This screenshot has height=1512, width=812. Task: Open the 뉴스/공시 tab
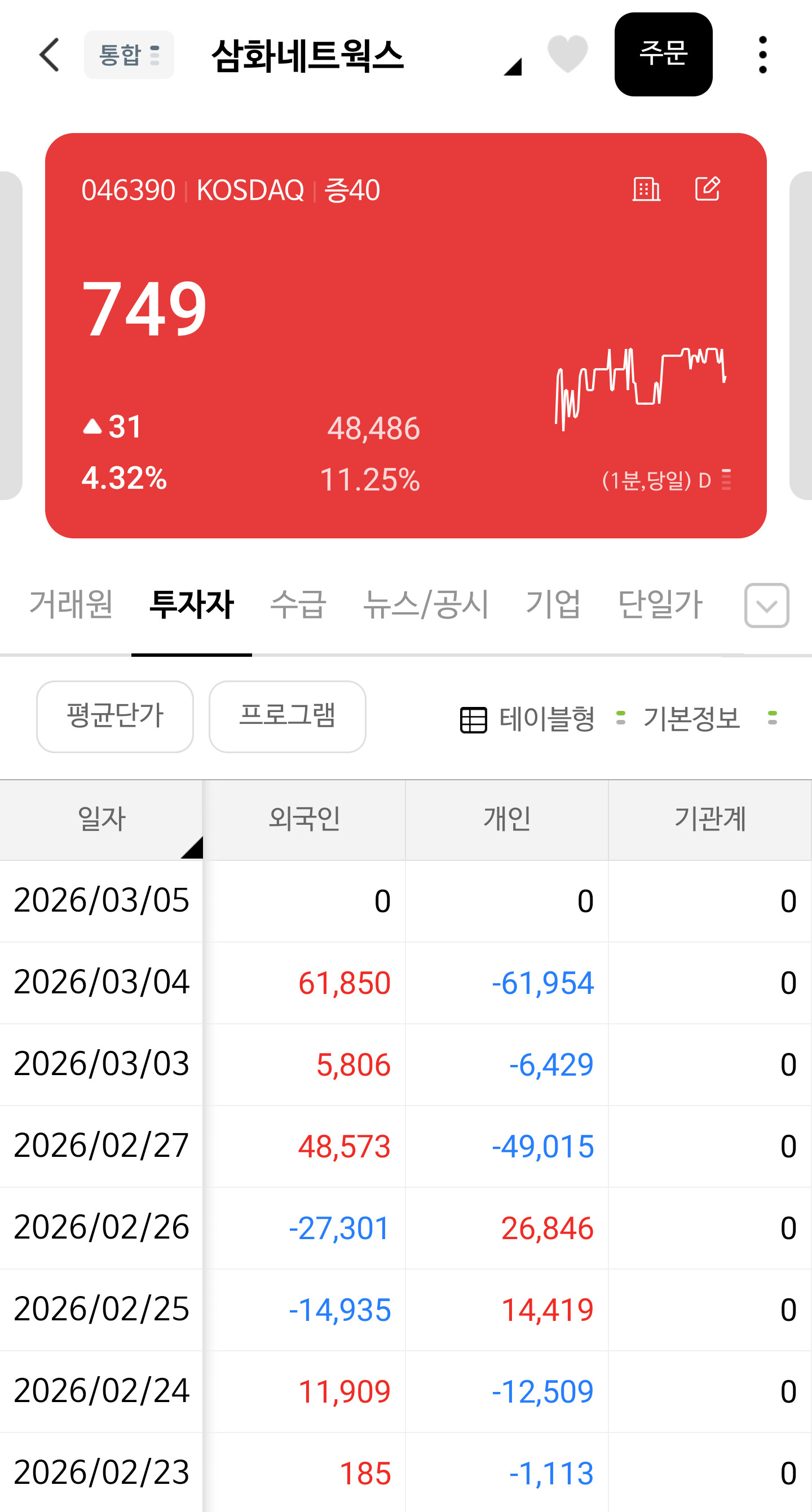click(x=426, y=604)
